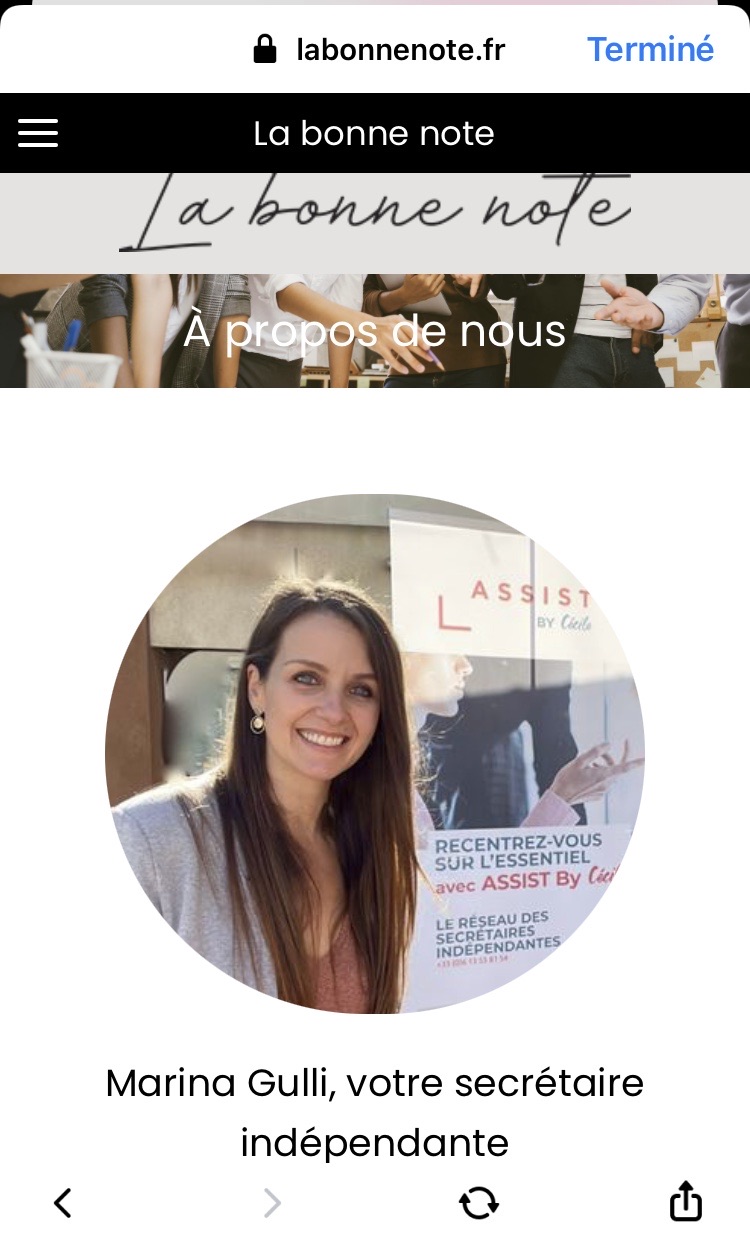The height and width of the screenshot is (1259, 750).
Task: Open the hamburger menu
Action: [38, 133]
